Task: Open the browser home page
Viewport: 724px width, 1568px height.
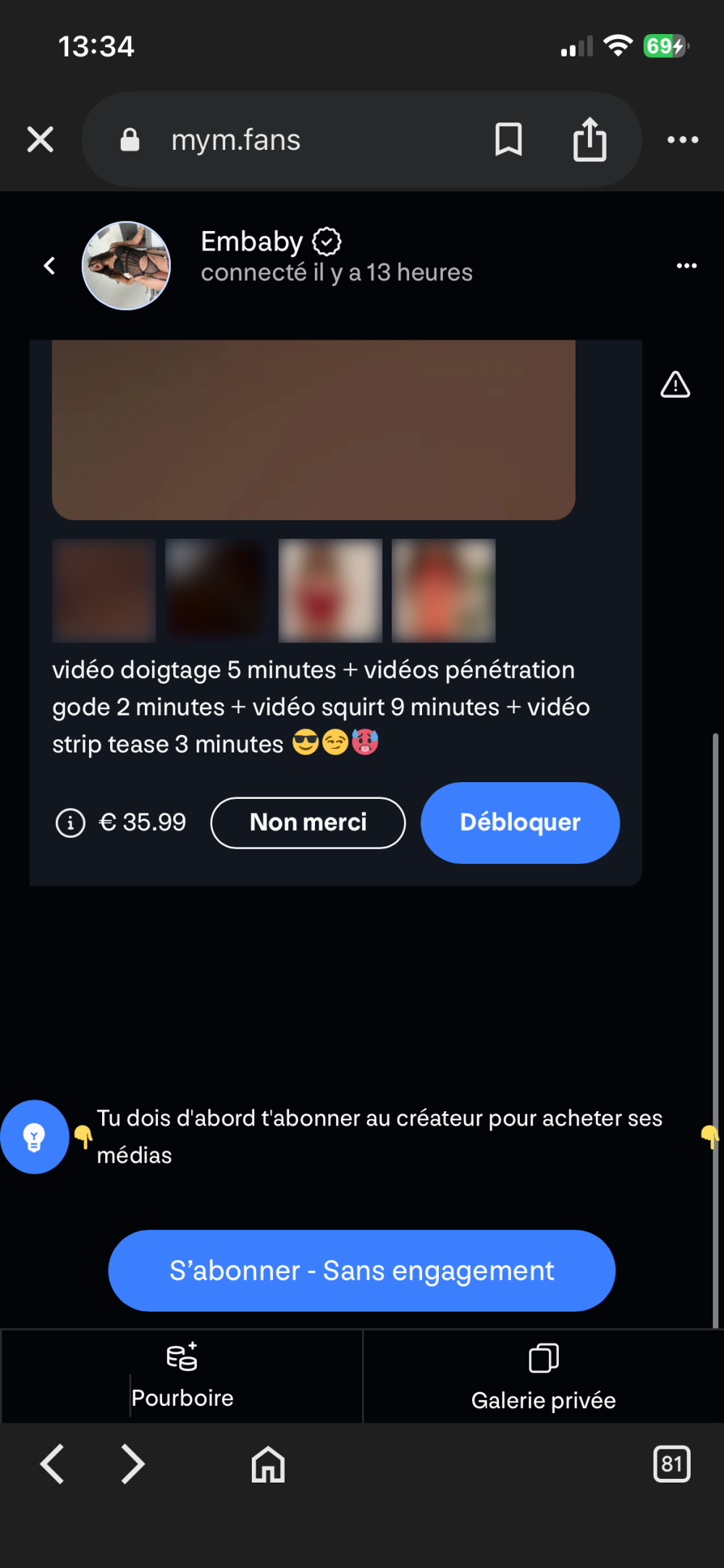Action: (x=268, y=1464)
